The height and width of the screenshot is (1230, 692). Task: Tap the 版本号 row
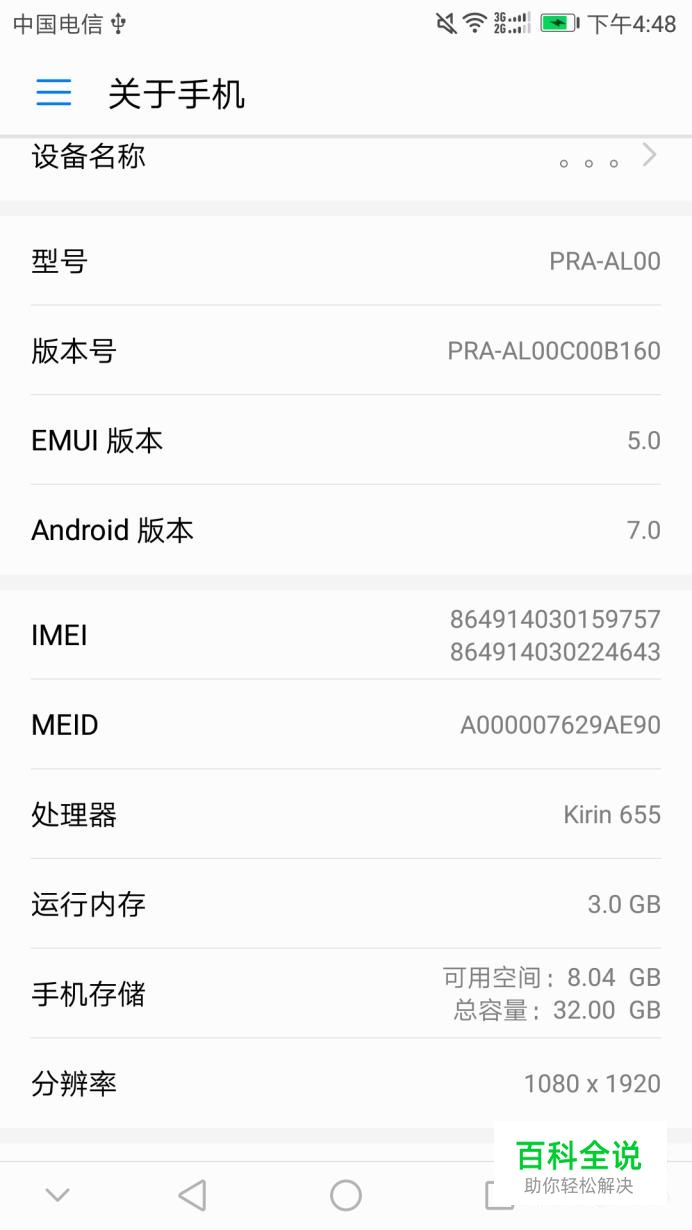[346, 351]
